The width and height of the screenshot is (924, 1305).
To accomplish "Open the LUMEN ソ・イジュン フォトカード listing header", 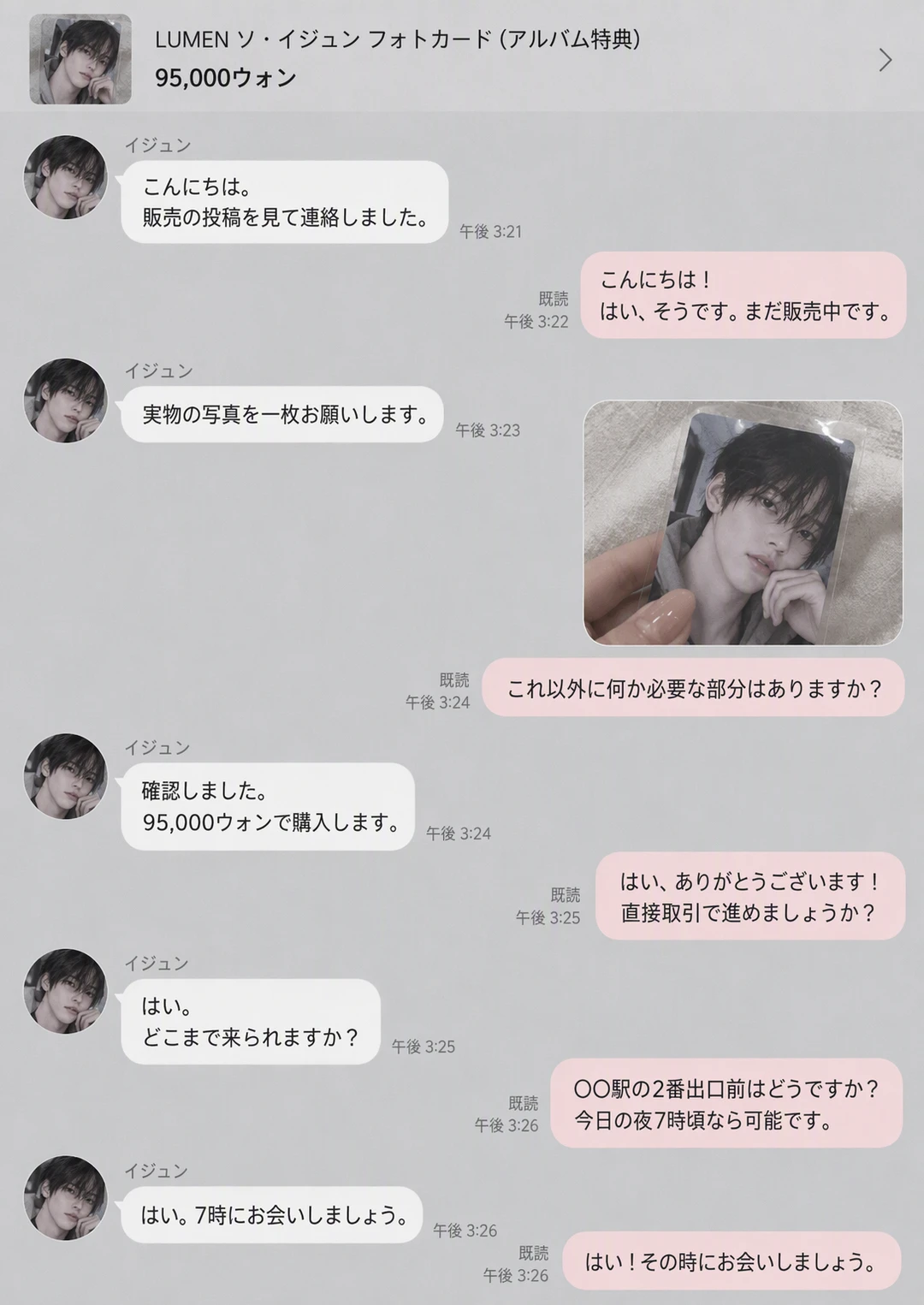I will tap(462, 56).
